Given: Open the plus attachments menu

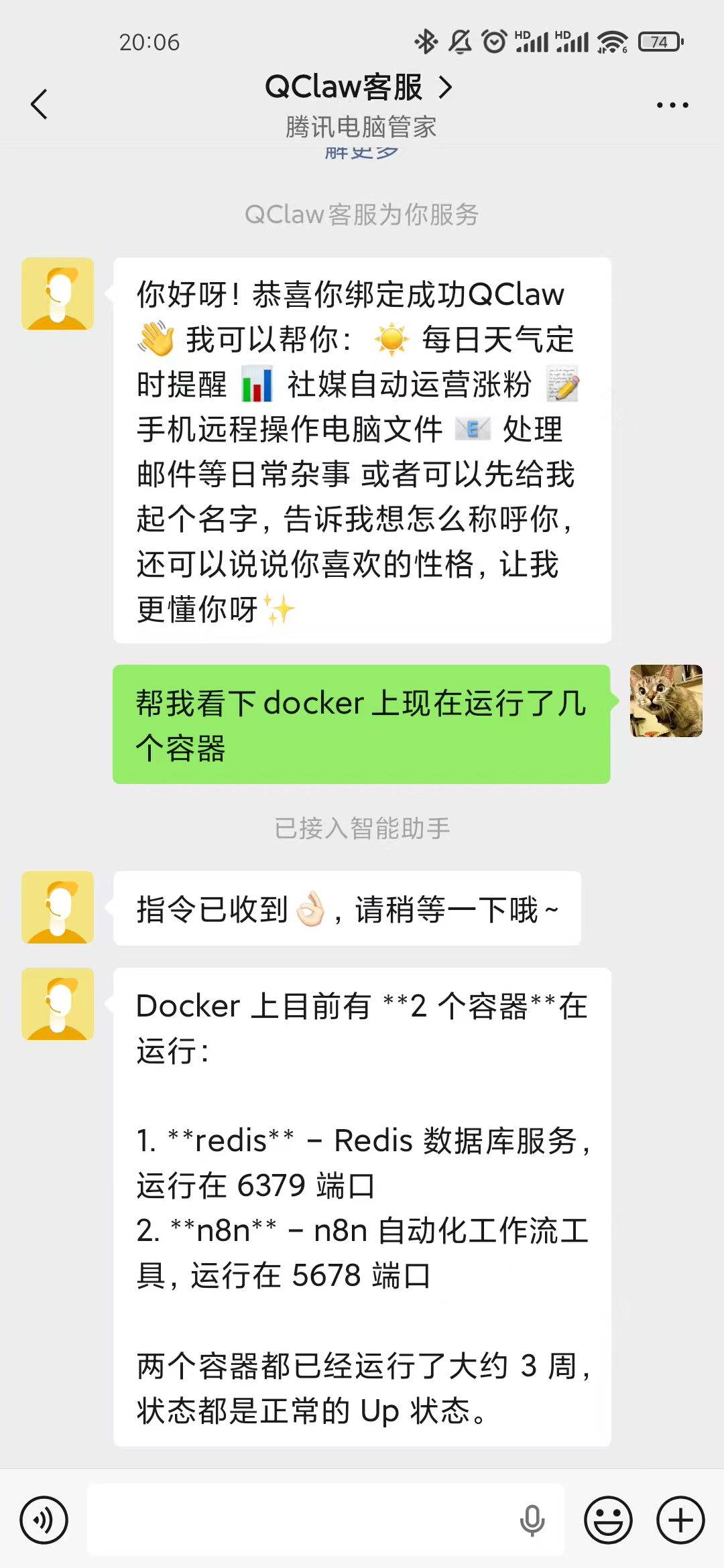Looking at the screenshot, I should point(680,1520).
